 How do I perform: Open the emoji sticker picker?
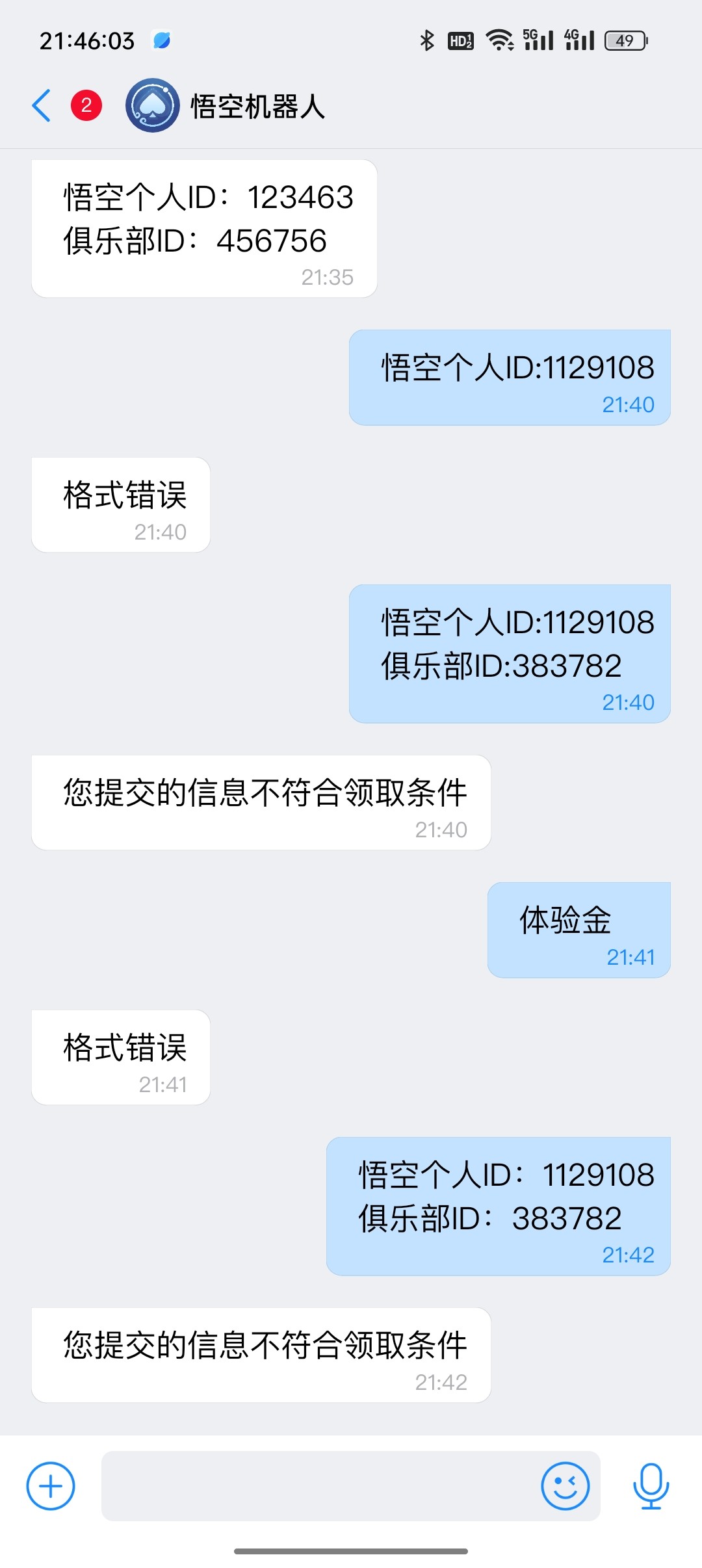pyautogui.click(x=565, y=1486)
